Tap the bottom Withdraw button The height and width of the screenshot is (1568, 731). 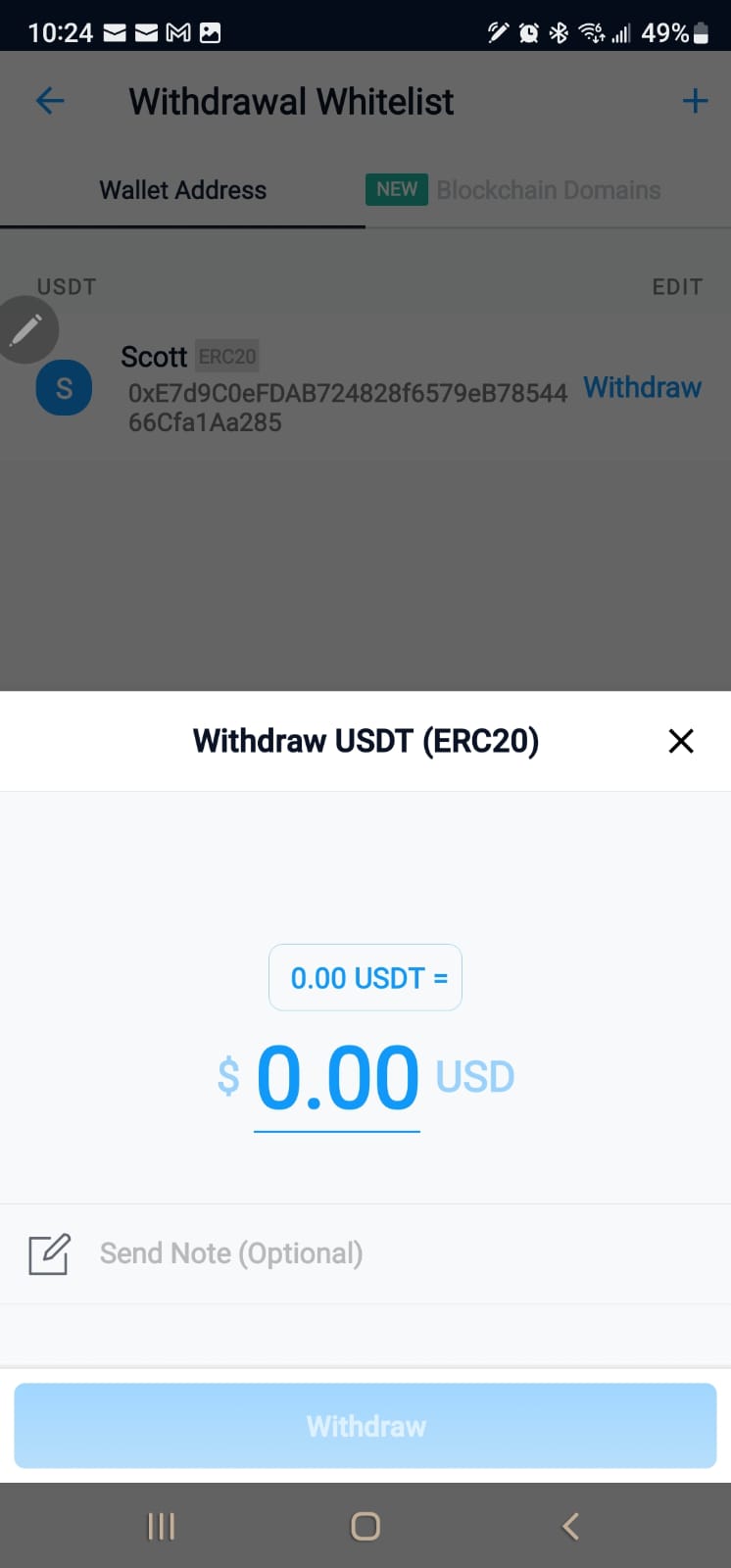(x=365, y=1426)
